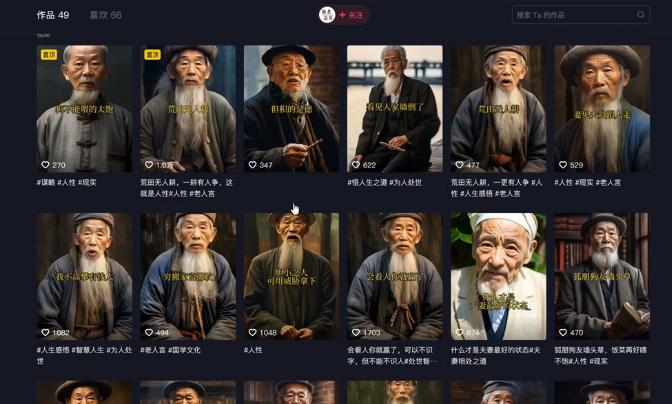Open the pinned video with 1.0万 likes
Image resolution: width=672 pixels, height=404 pixels.
coord(188,109)
